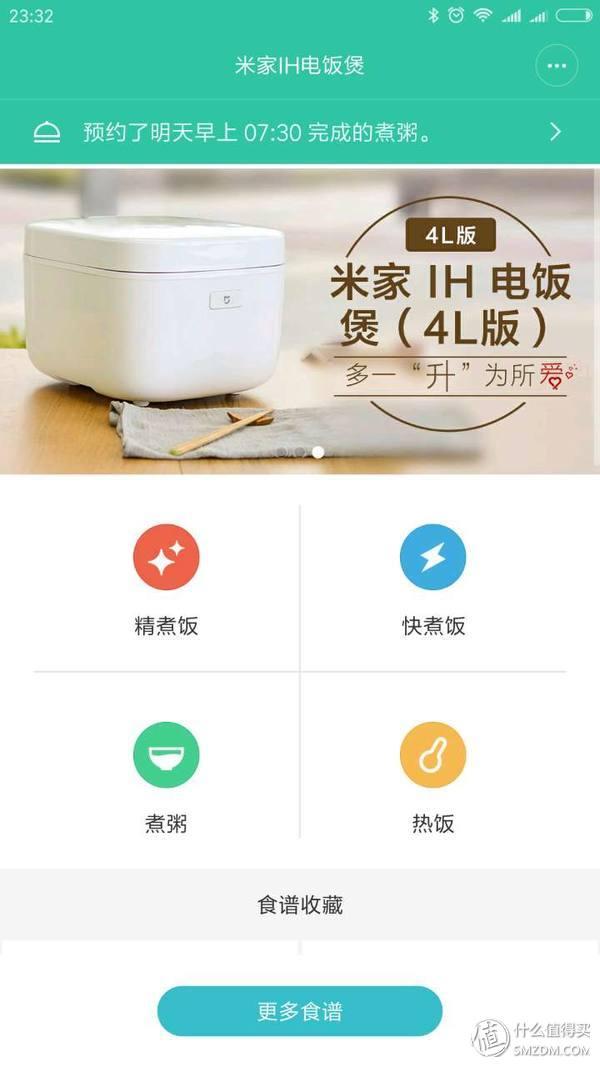Choose the 煮粥 porridge mode
This screenshot has width=600, height=1067.
point(166,777)
